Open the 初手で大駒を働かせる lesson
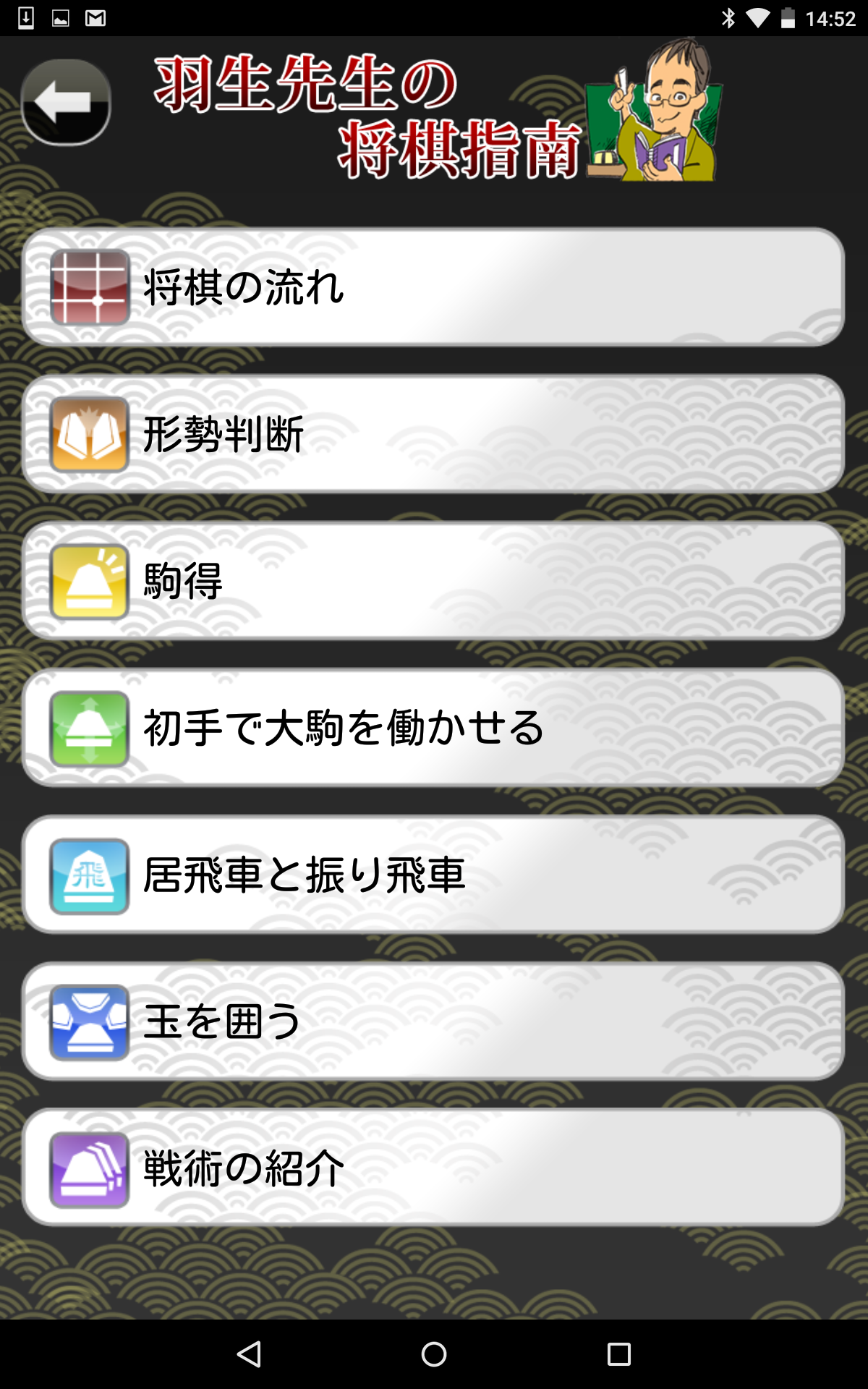 point(434,729)
